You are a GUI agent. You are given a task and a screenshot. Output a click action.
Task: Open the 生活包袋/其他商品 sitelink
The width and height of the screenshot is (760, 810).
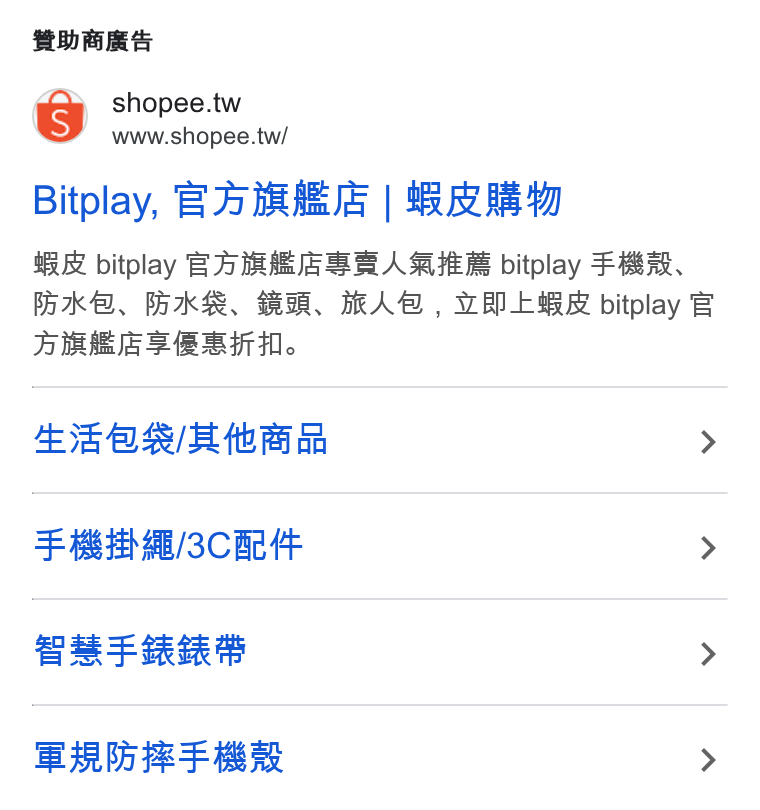380,440
